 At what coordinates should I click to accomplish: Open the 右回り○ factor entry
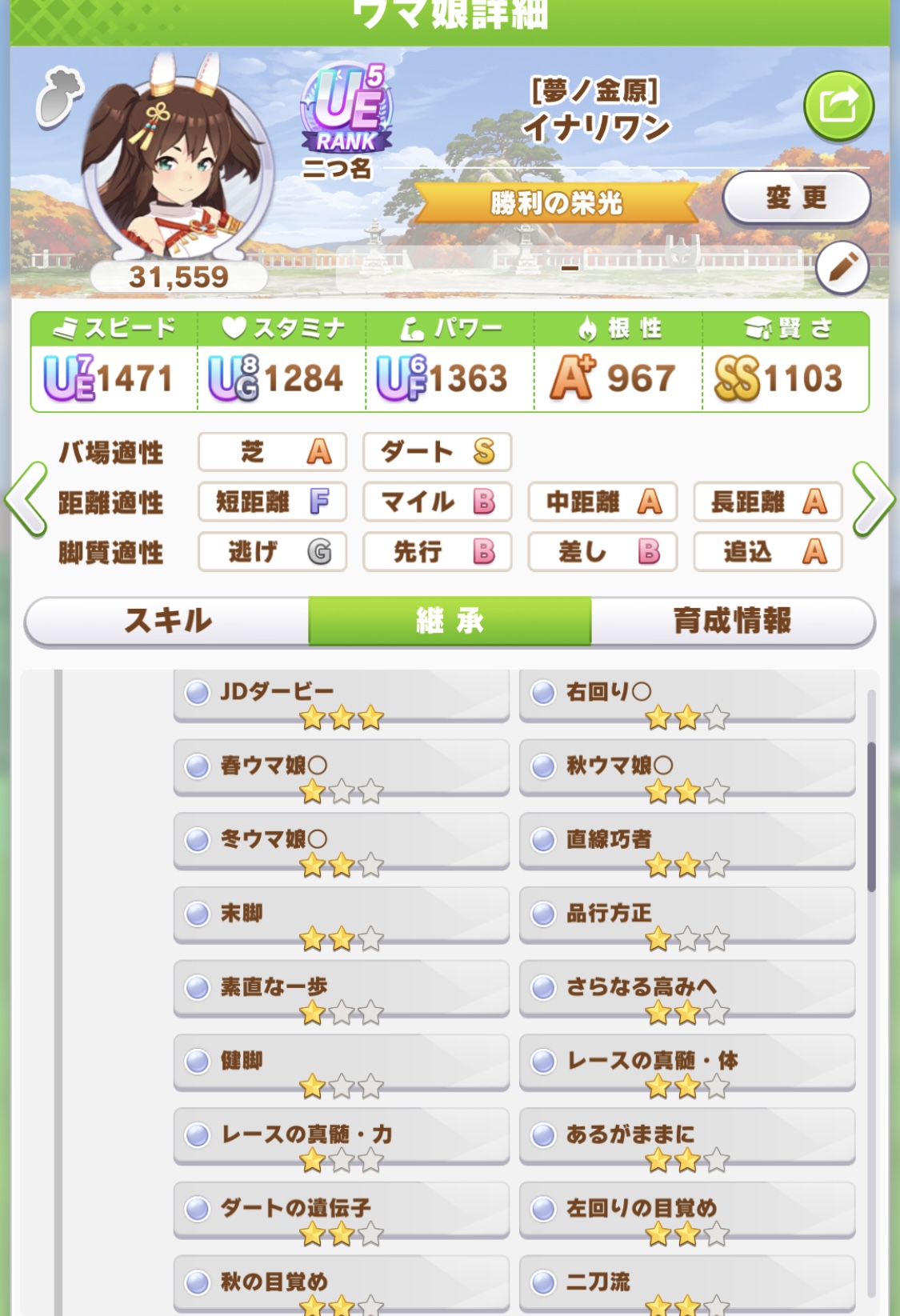click(x=686, y=694)
